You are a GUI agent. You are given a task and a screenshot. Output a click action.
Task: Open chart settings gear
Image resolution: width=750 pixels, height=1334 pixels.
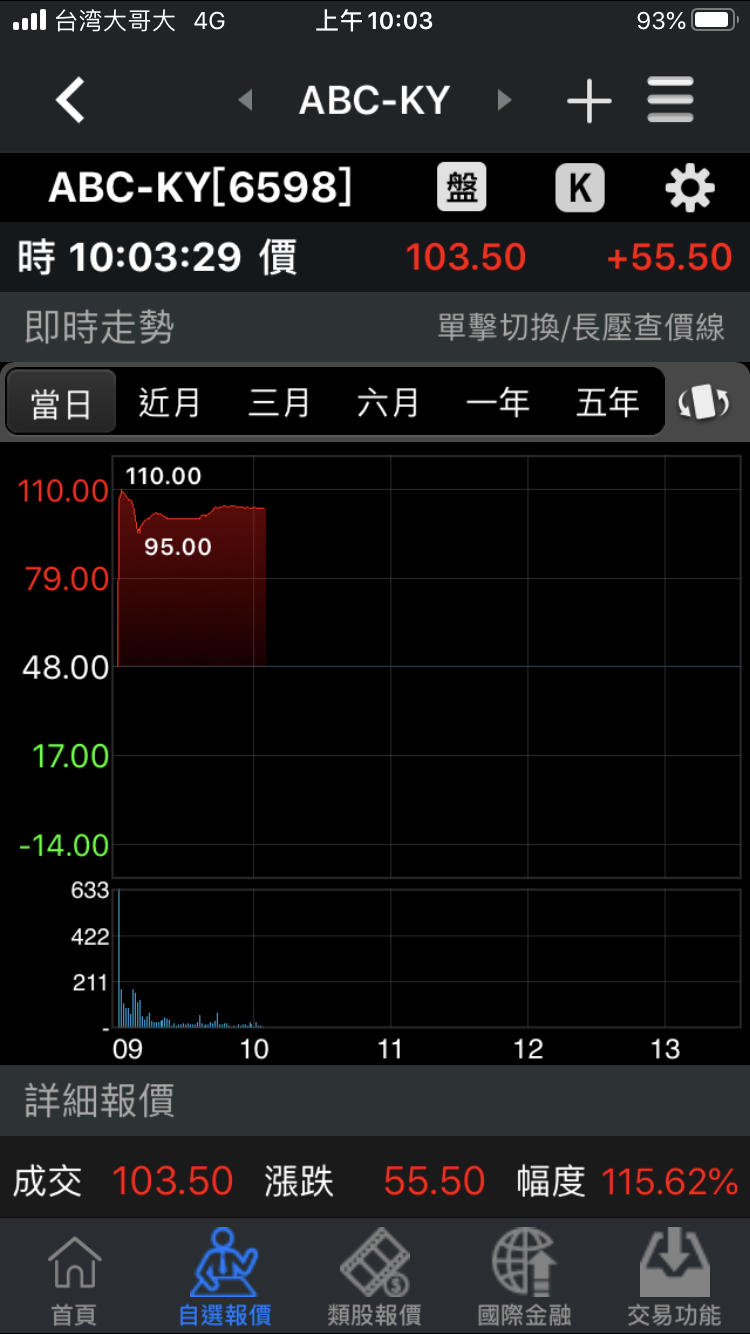tap(690, 188)
